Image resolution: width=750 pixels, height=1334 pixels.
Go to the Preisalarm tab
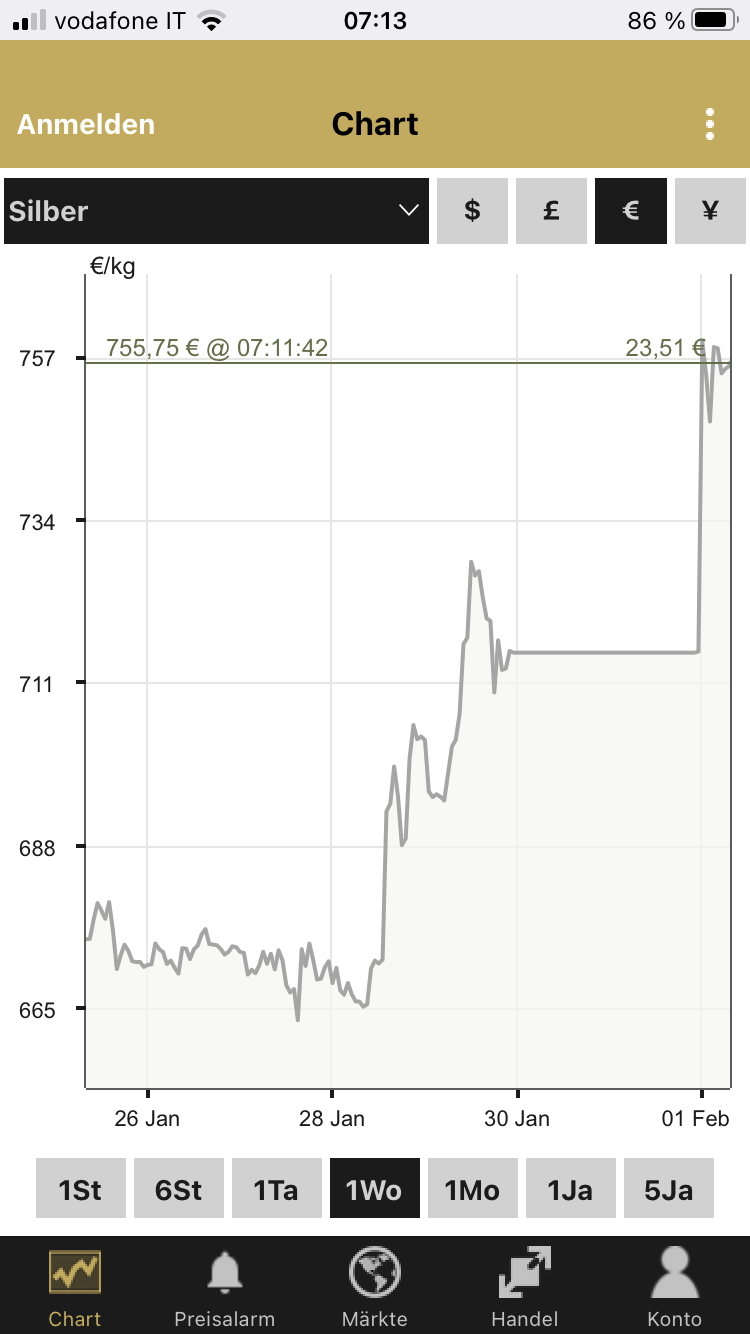[x=224, y=1286]
